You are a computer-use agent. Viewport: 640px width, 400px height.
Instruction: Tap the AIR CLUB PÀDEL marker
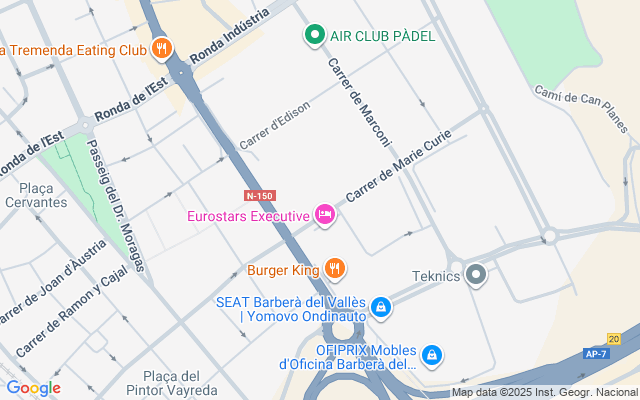coord(314,36)
